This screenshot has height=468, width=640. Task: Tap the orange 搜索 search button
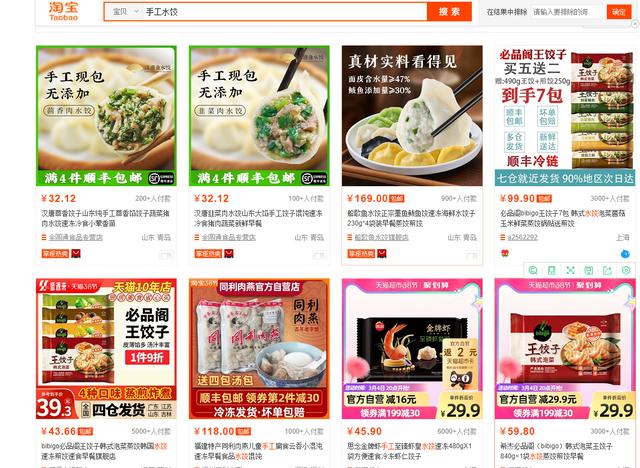[449, 12]
